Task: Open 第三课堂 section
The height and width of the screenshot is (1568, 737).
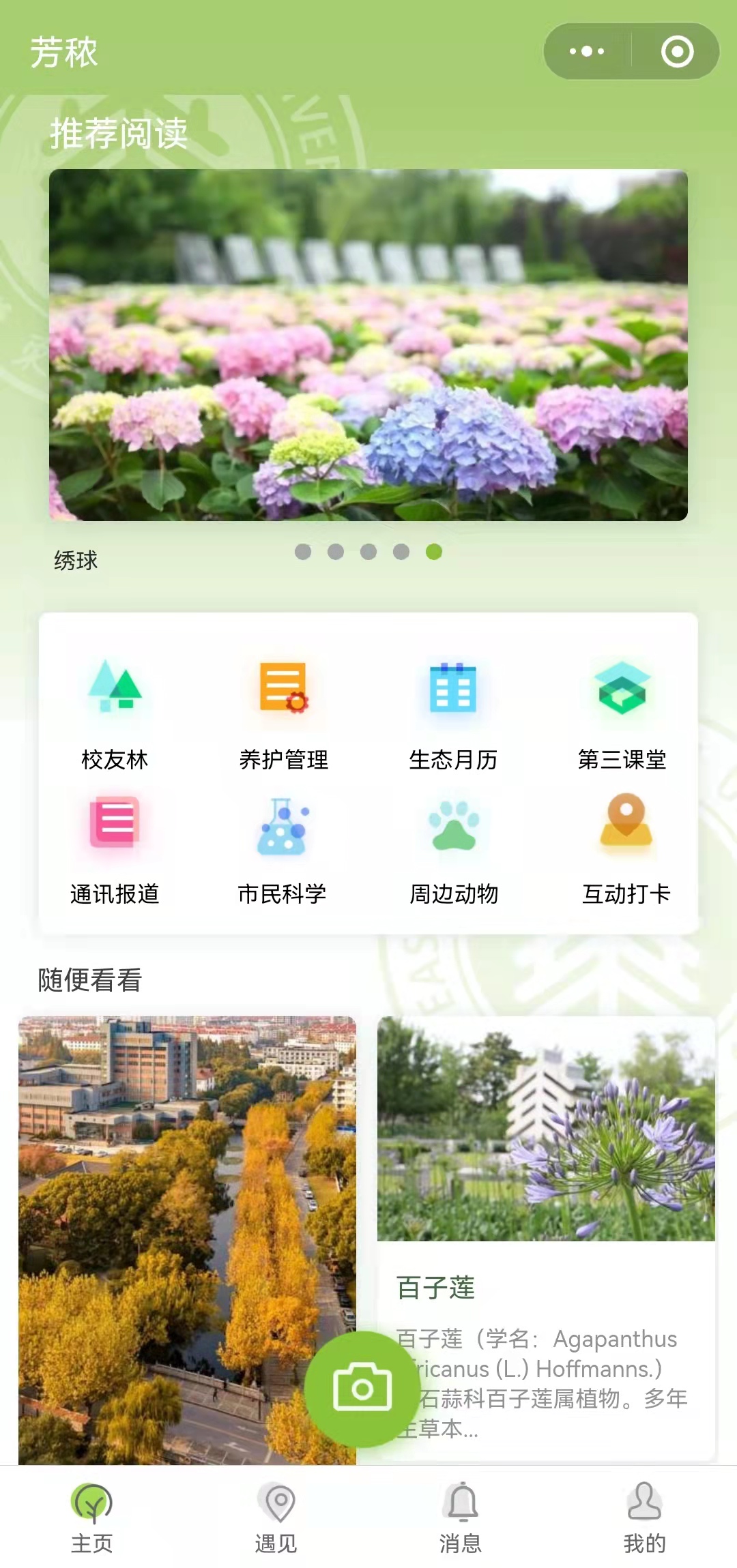Action: [622, 713]
